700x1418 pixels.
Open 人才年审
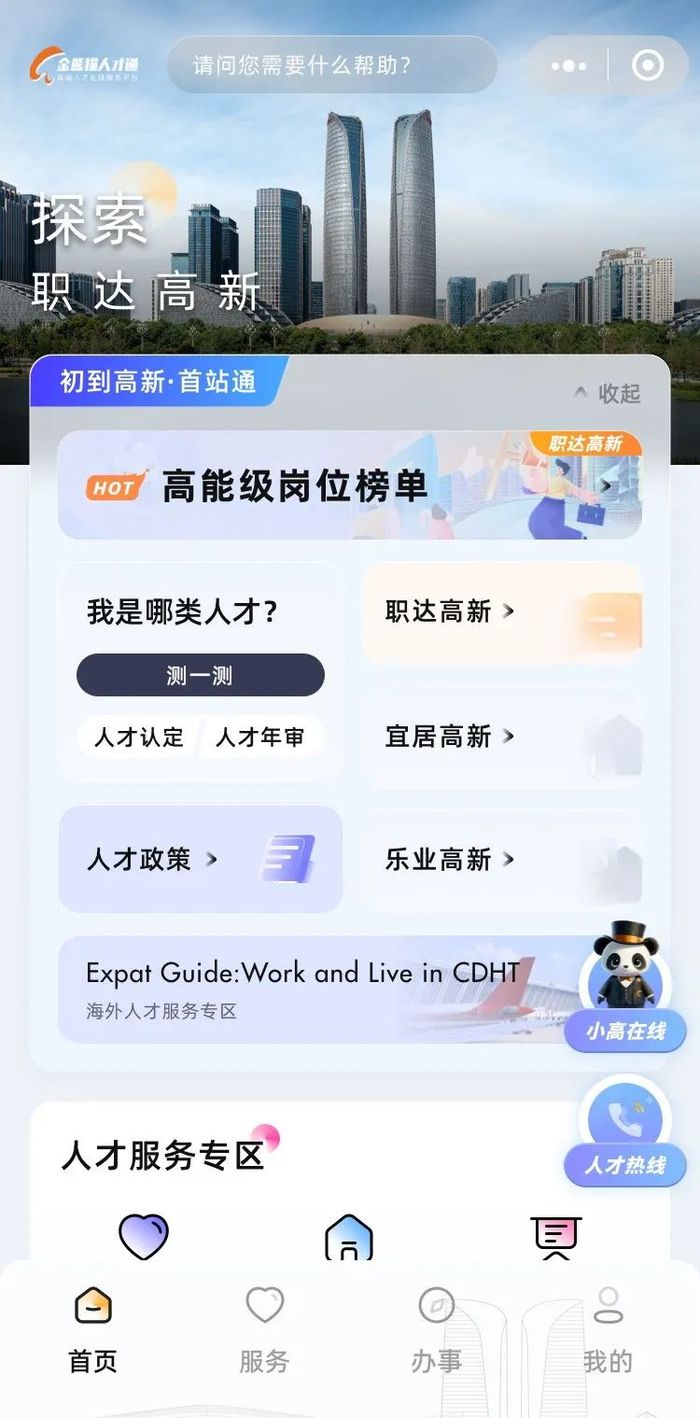(259, 738)
